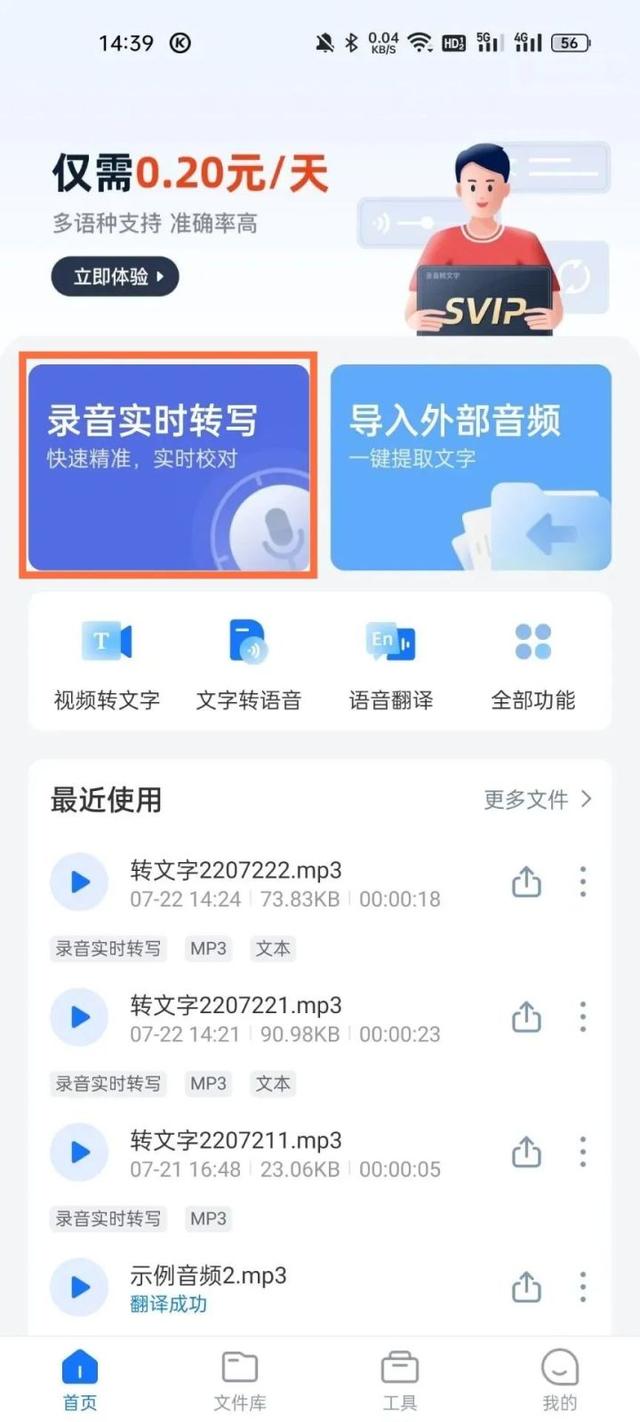The image size is (640, 1422).
Task: Go to the 我的 tab
Action: (x=560, y=1380)
